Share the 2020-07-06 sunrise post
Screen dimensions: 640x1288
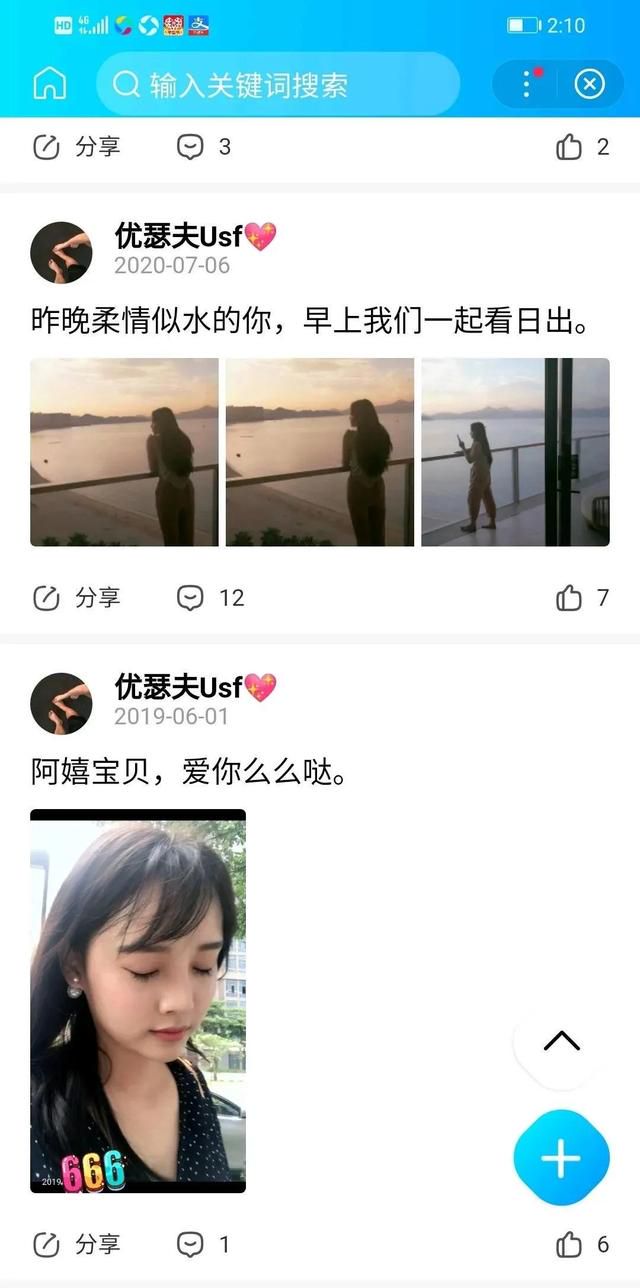point(76,597)
